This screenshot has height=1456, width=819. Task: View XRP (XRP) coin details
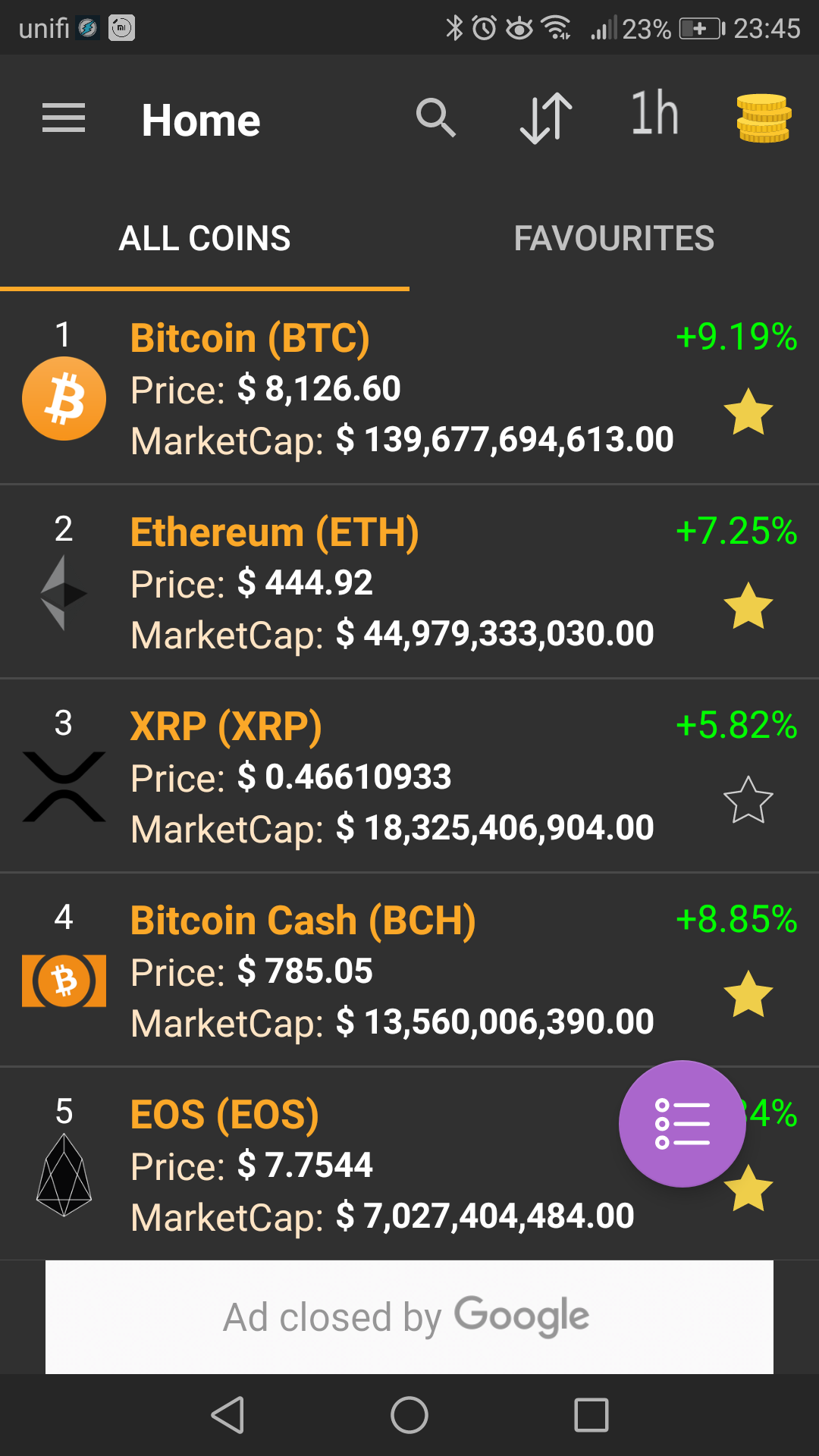(379, 777)
